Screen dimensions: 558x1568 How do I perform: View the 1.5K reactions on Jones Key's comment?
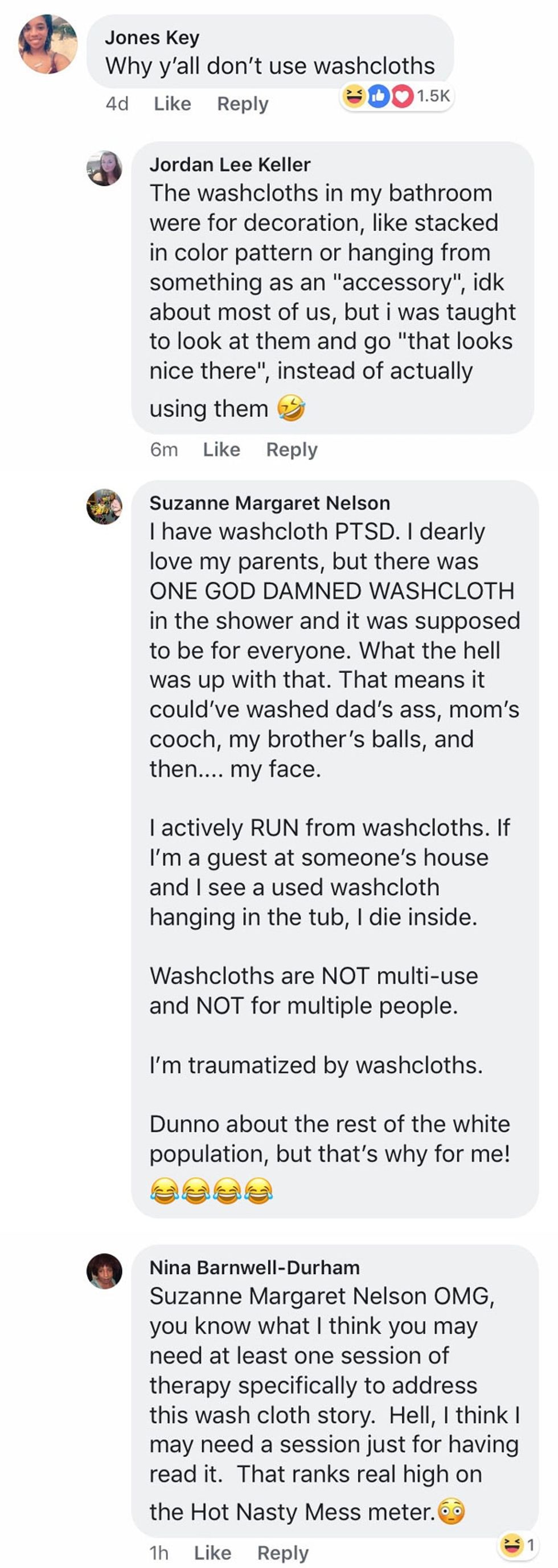pyautogui.click(x=396, y=96)
